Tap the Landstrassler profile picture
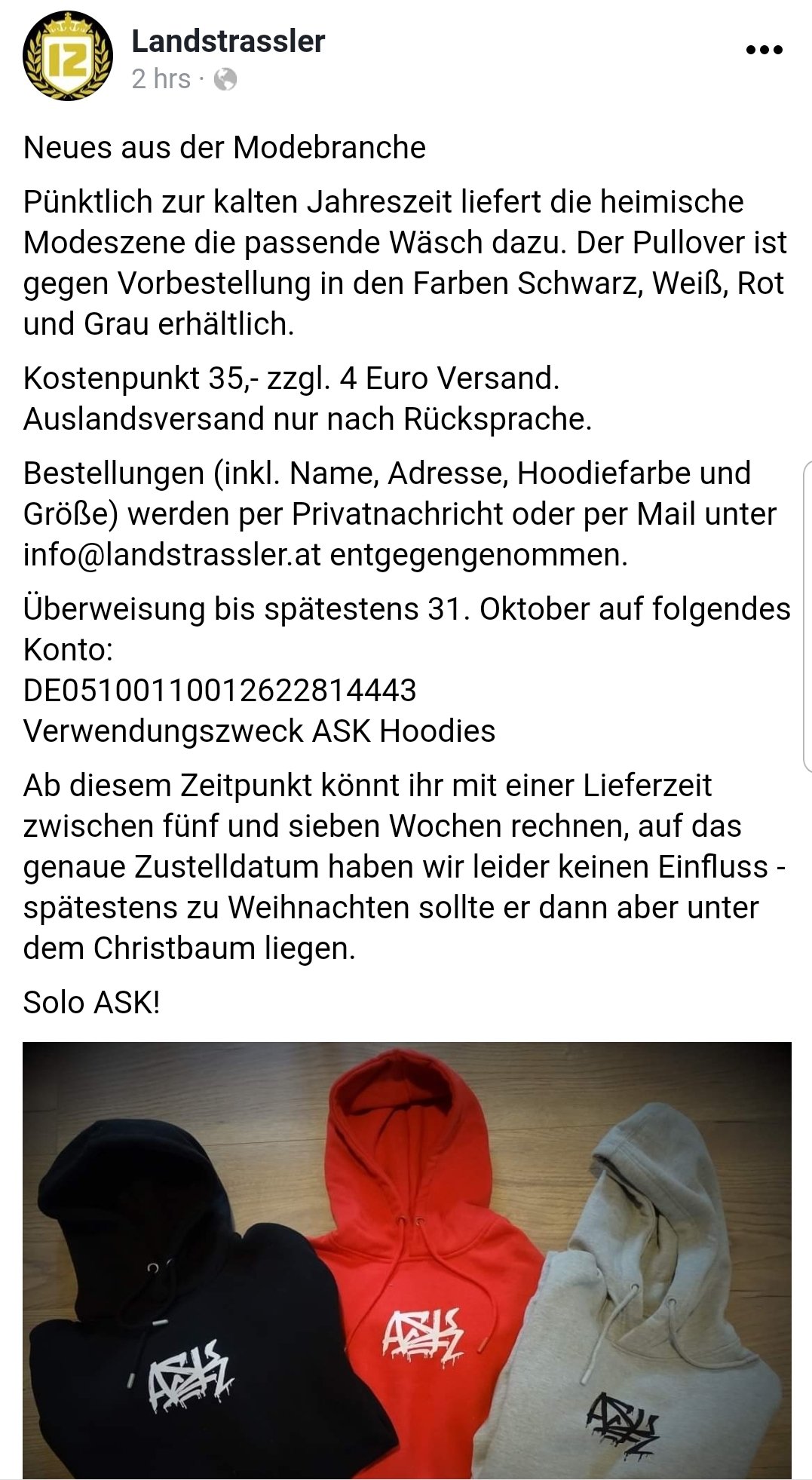 tap(68, 57)
